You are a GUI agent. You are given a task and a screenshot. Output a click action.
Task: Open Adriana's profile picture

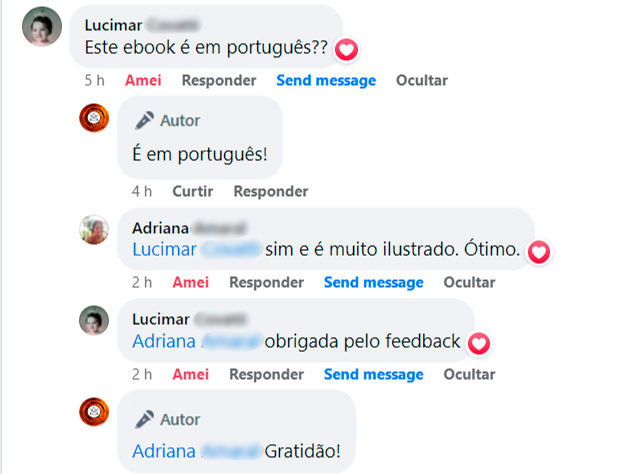coord(94,229)
